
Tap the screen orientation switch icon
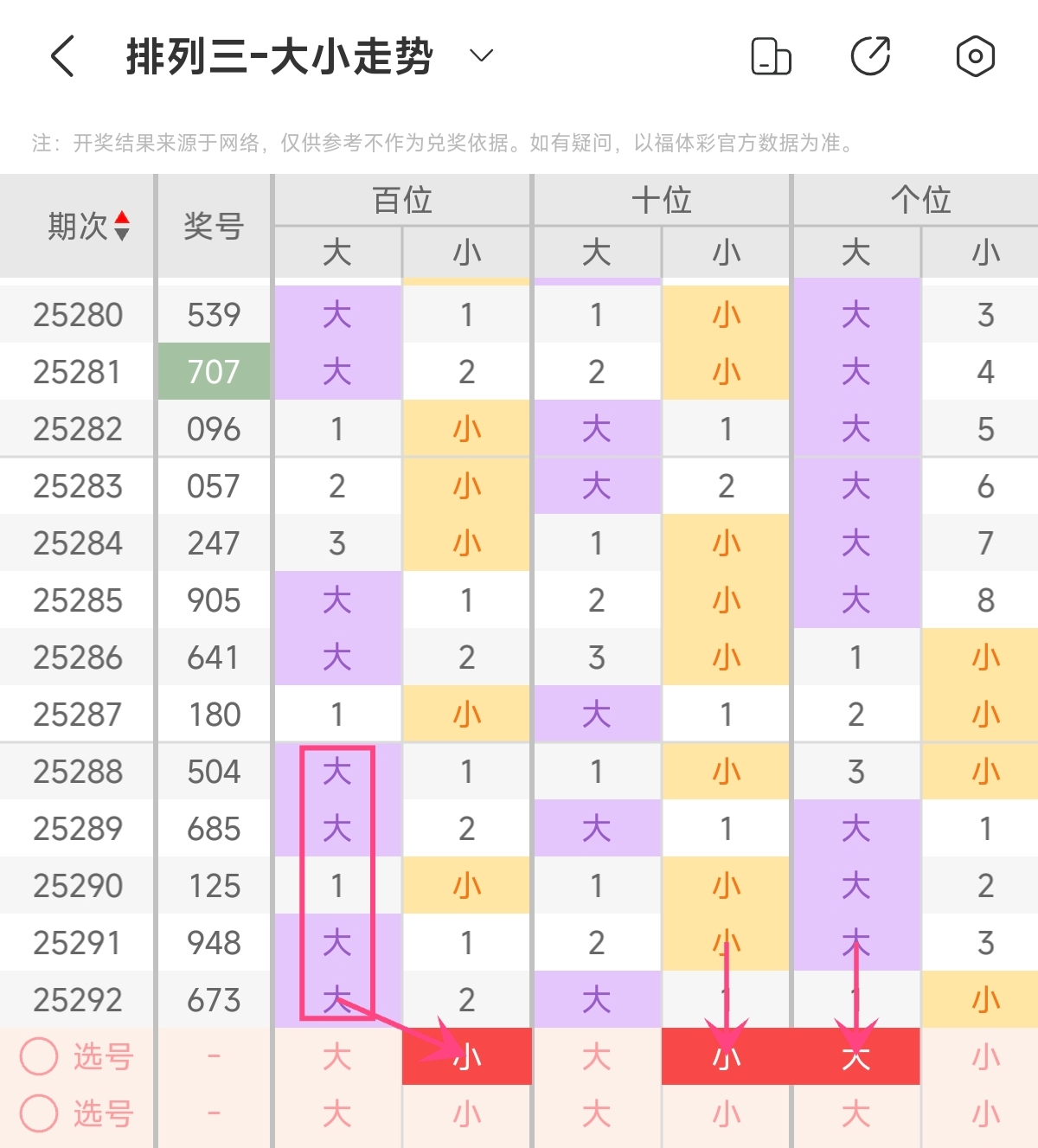click(x=771, y=56)
